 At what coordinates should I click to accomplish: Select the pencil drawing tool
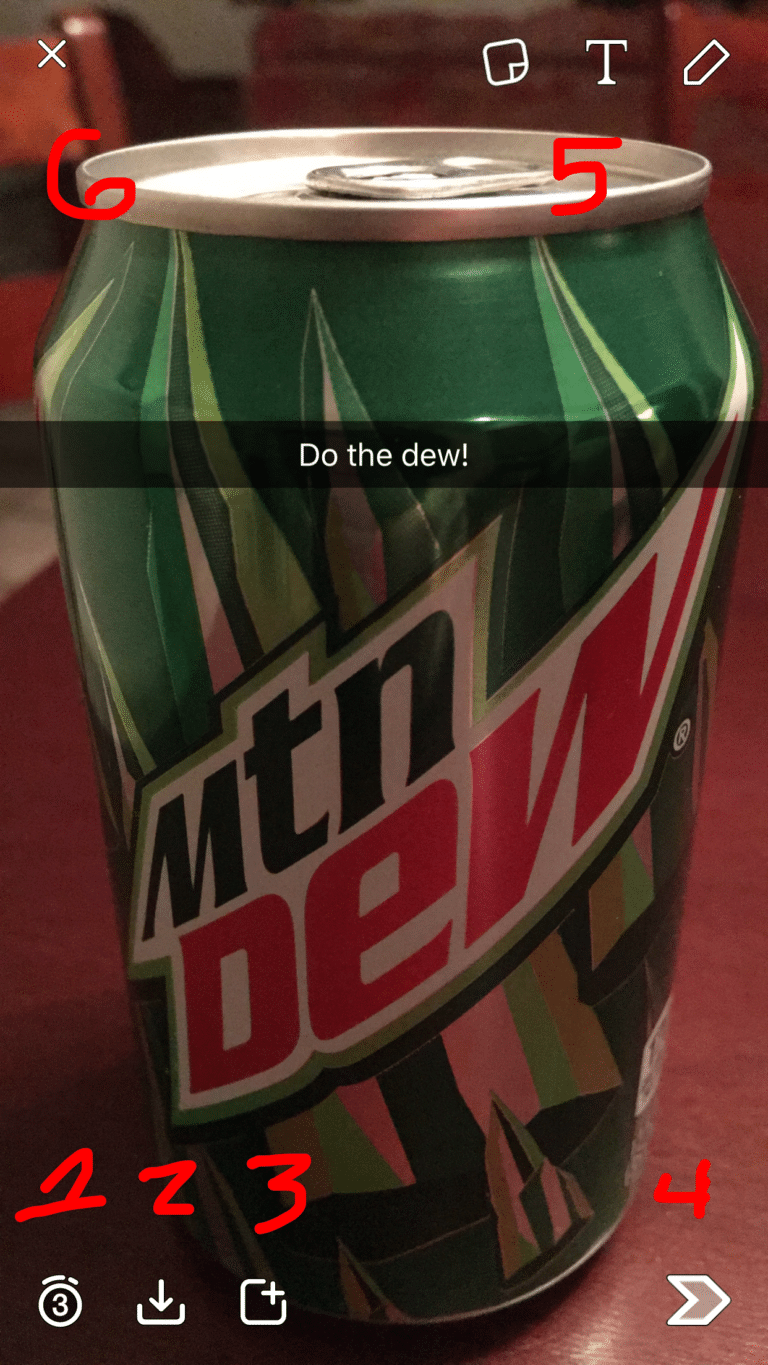tap(706, 63)
